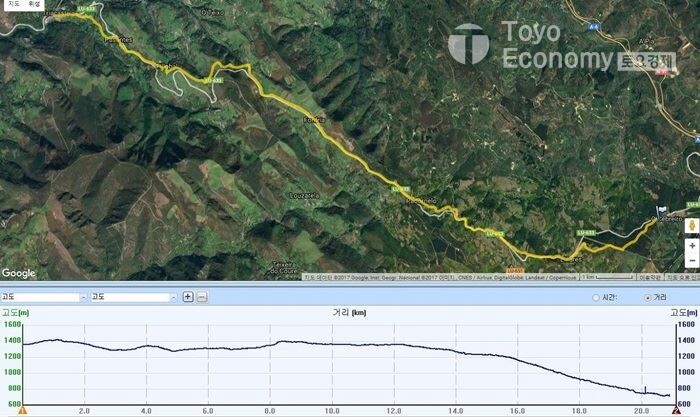700x417 pixels.
Task: Zoom in on the map
Action: pos(691,246)
